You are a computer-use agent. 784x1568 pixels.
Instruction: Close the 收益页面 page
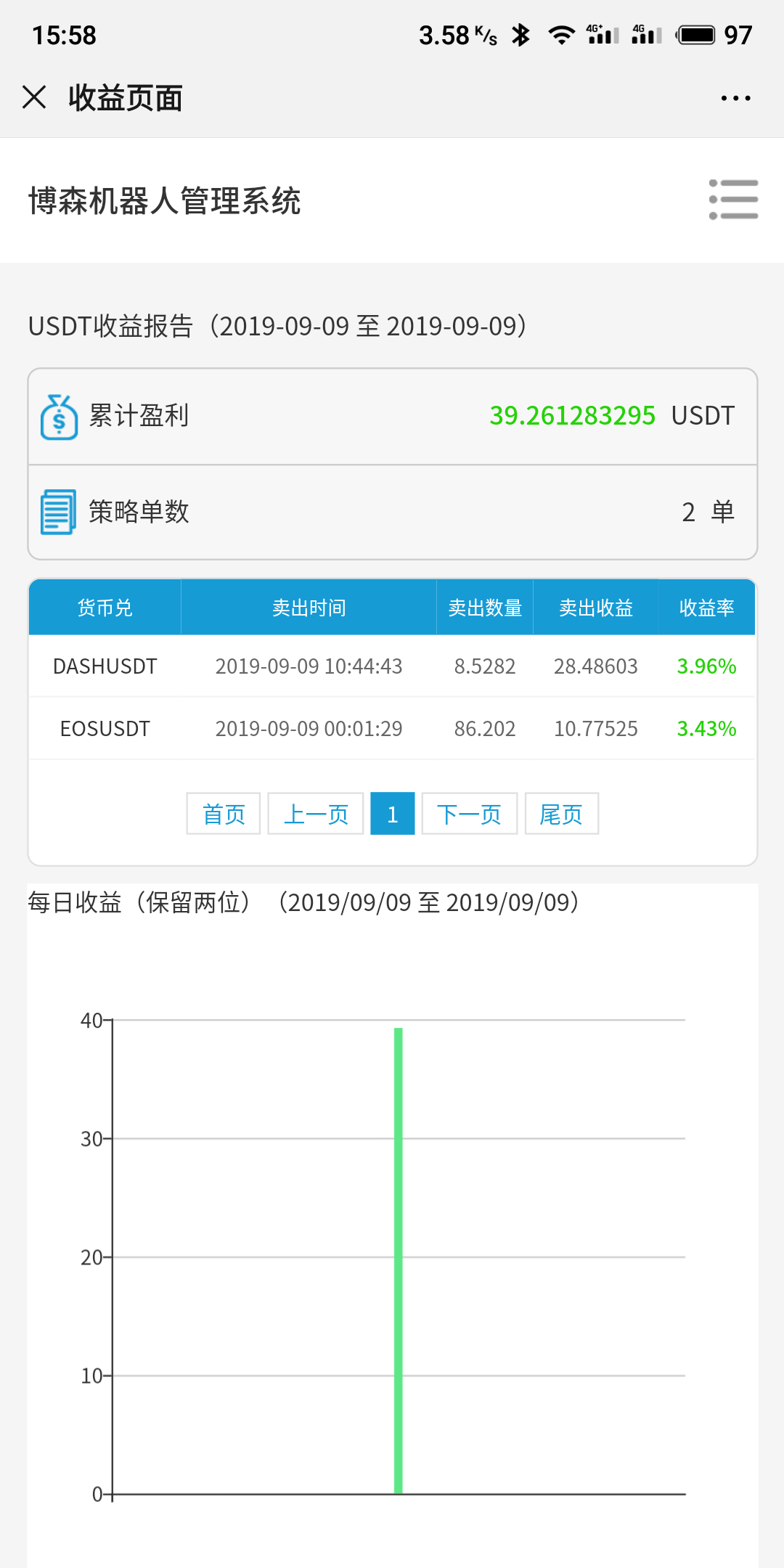coord(34,97)
